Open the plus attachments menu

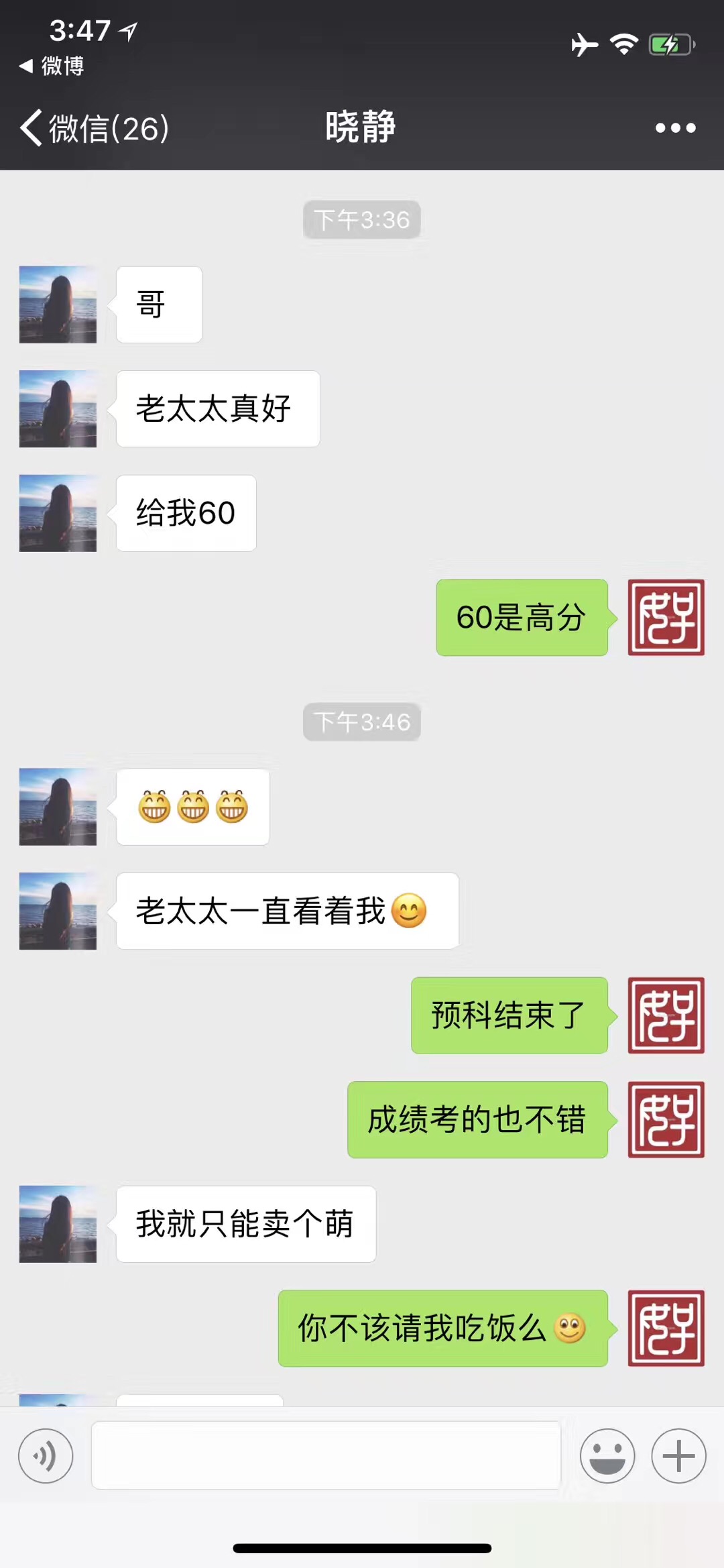coord(678,1456)
